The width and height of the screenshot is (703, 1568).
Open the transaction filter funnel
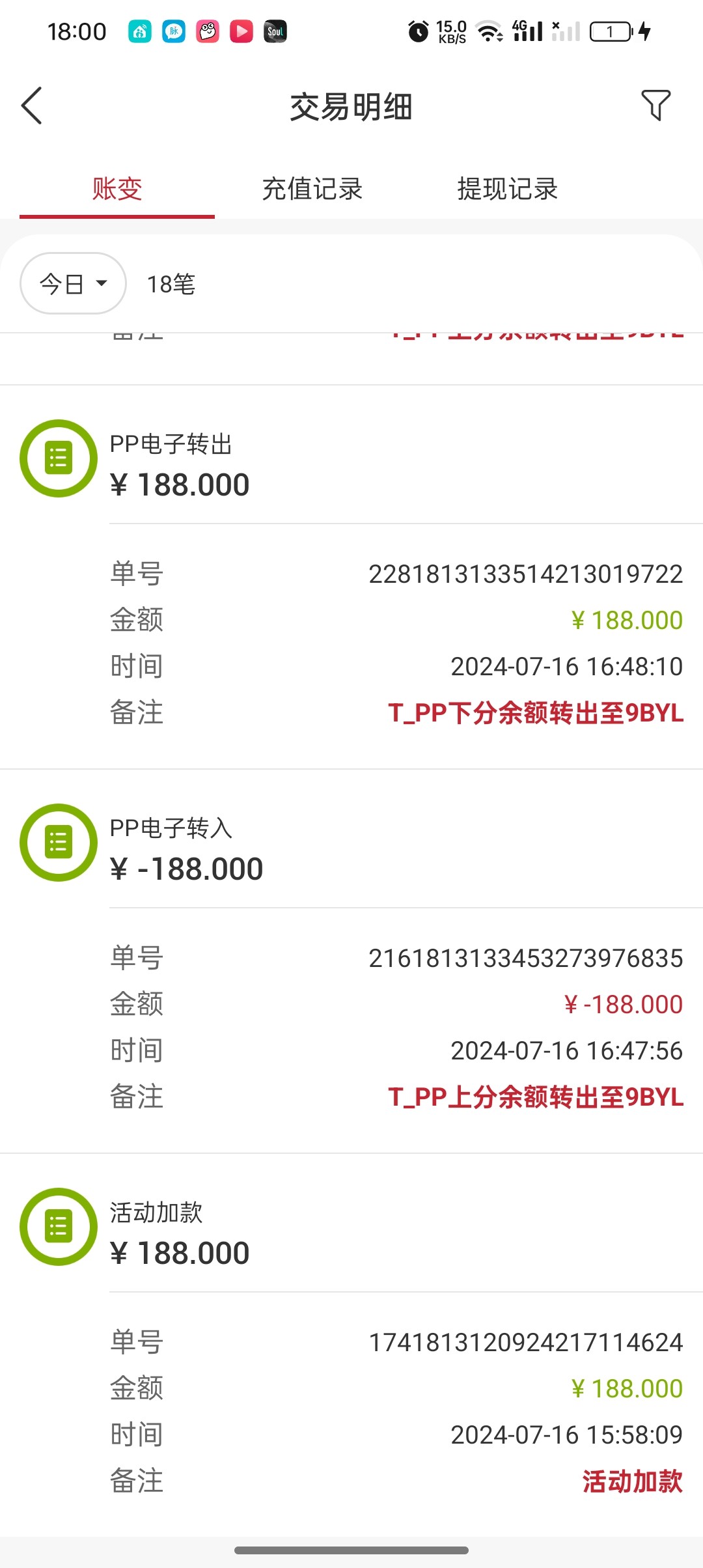(655, 105)
